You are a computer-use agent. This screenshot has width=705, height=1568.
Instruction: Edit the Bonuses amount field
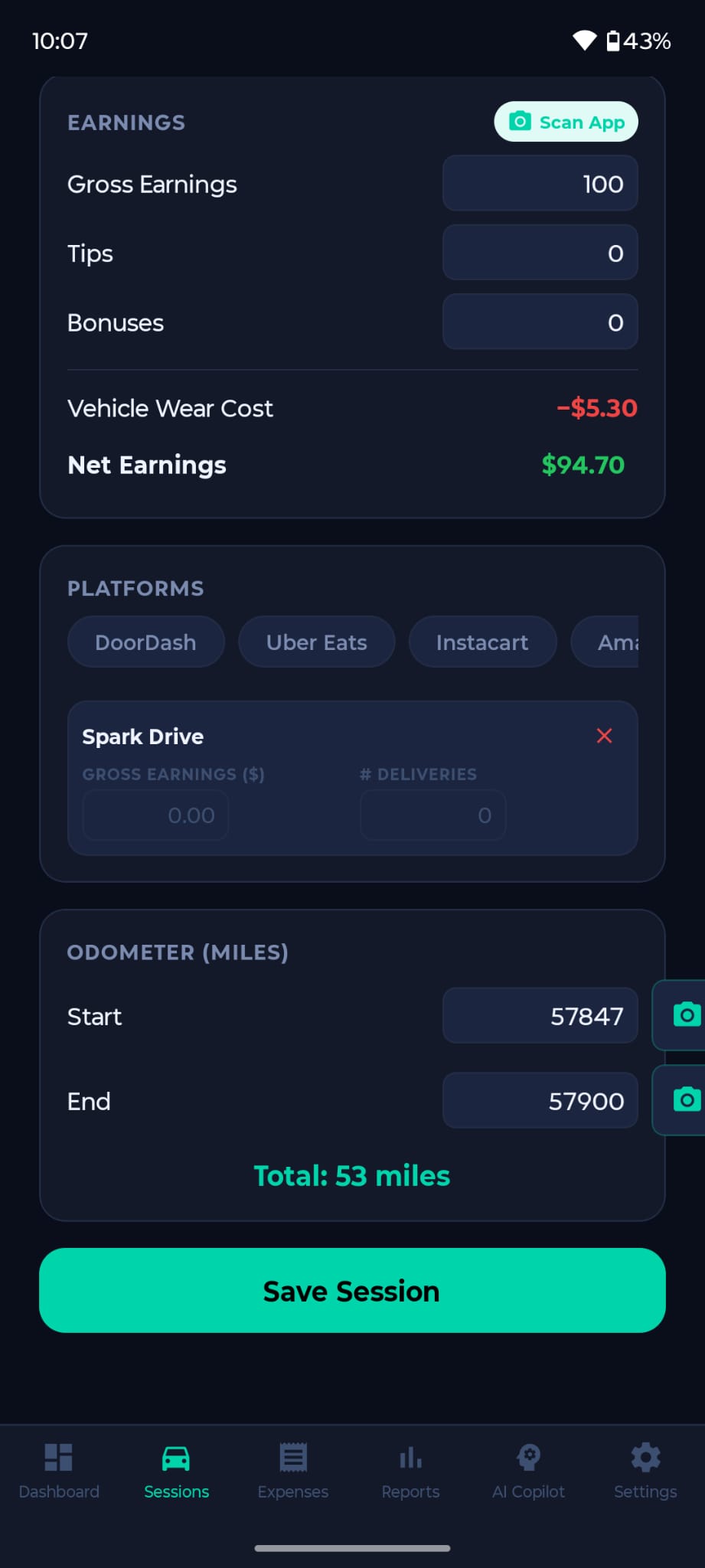coord(540,322)
